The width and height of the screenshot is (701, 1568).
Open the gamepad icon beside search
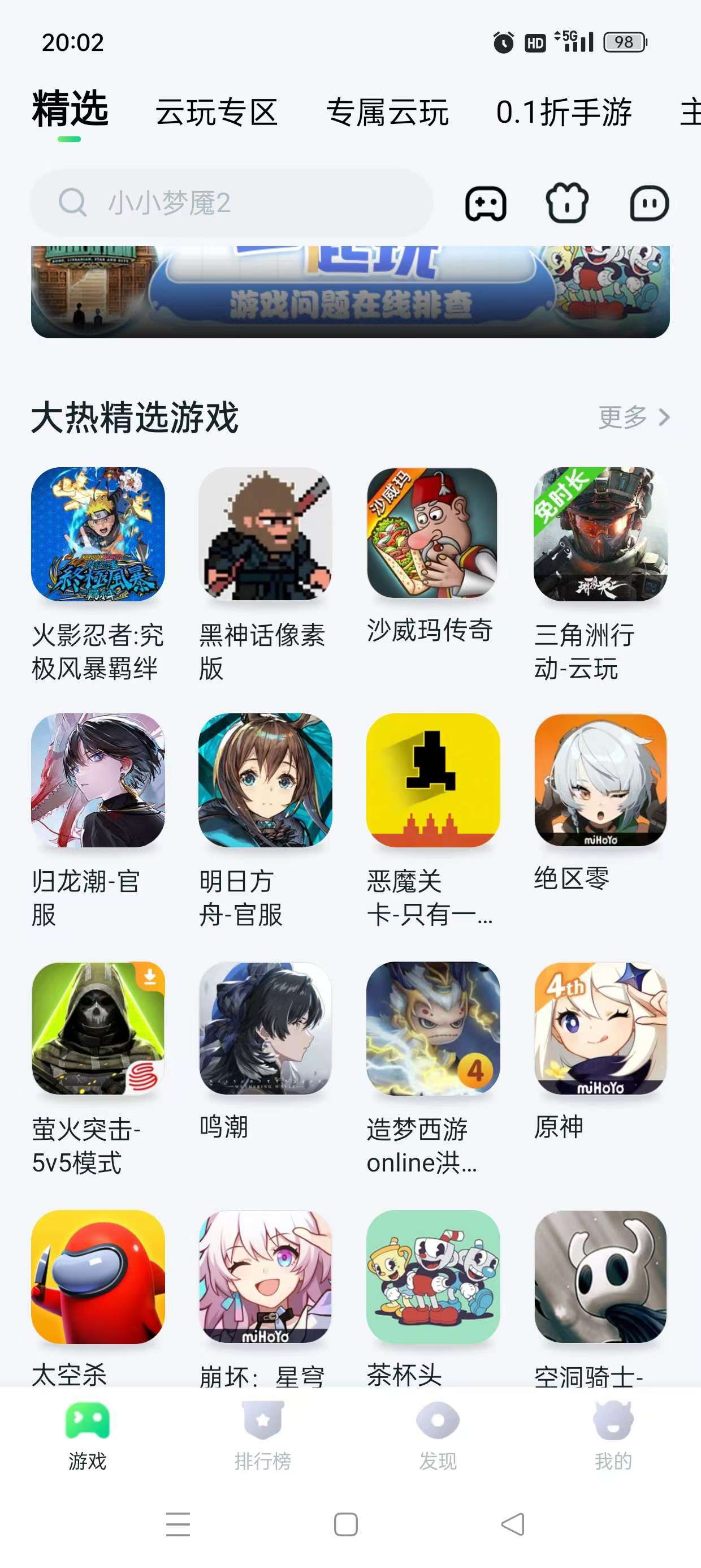click(x=486, y=203)
